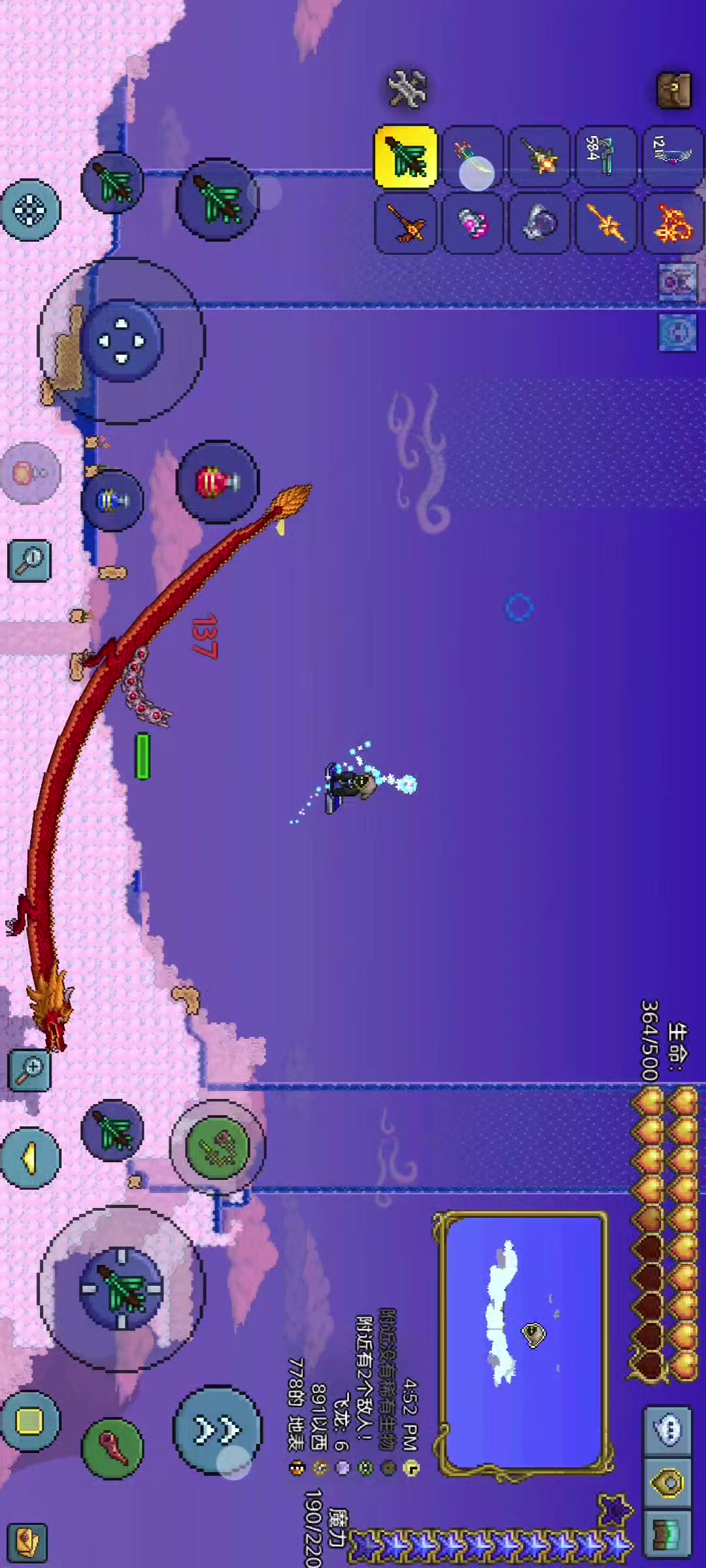Use the blue mana potion button

pos(112,500)
